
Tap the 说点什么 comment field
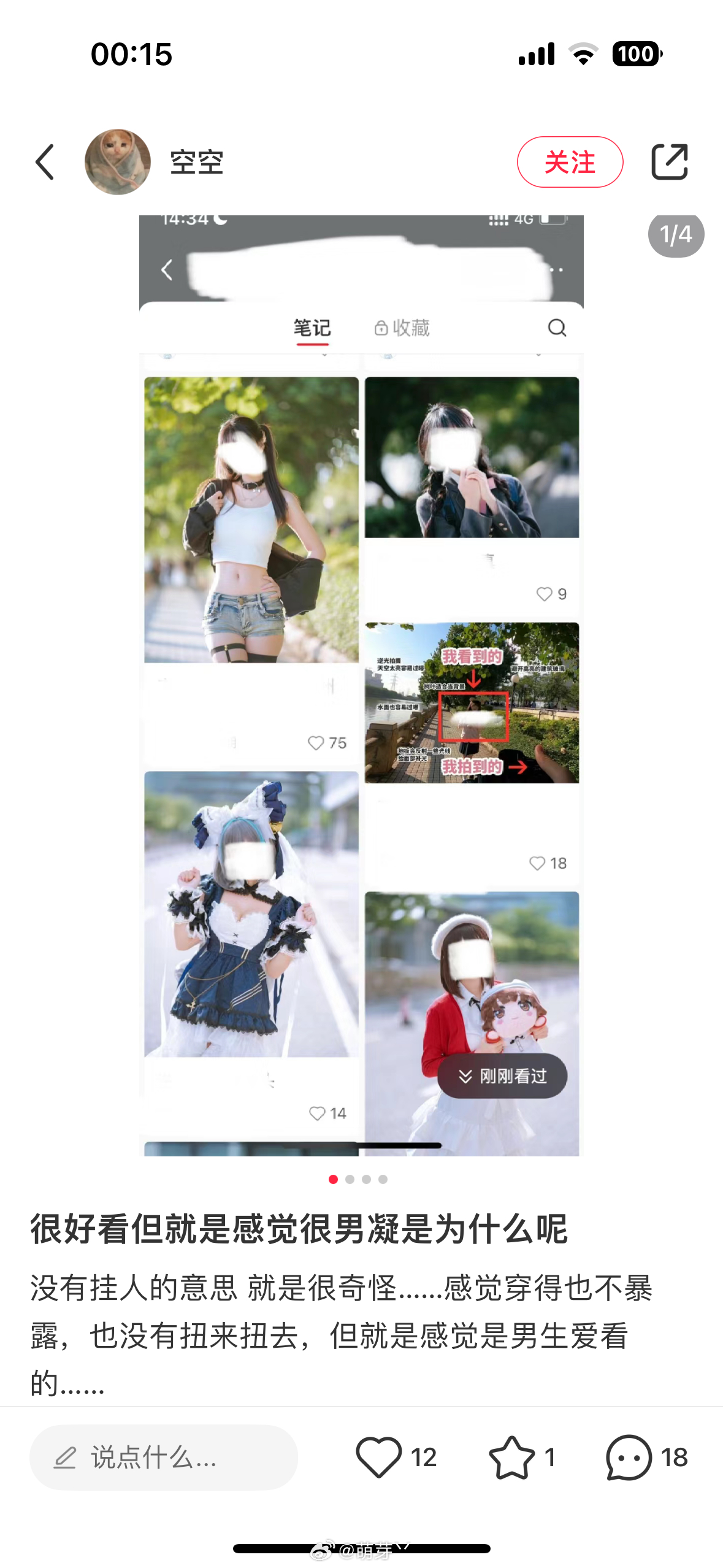point(163,1457)
